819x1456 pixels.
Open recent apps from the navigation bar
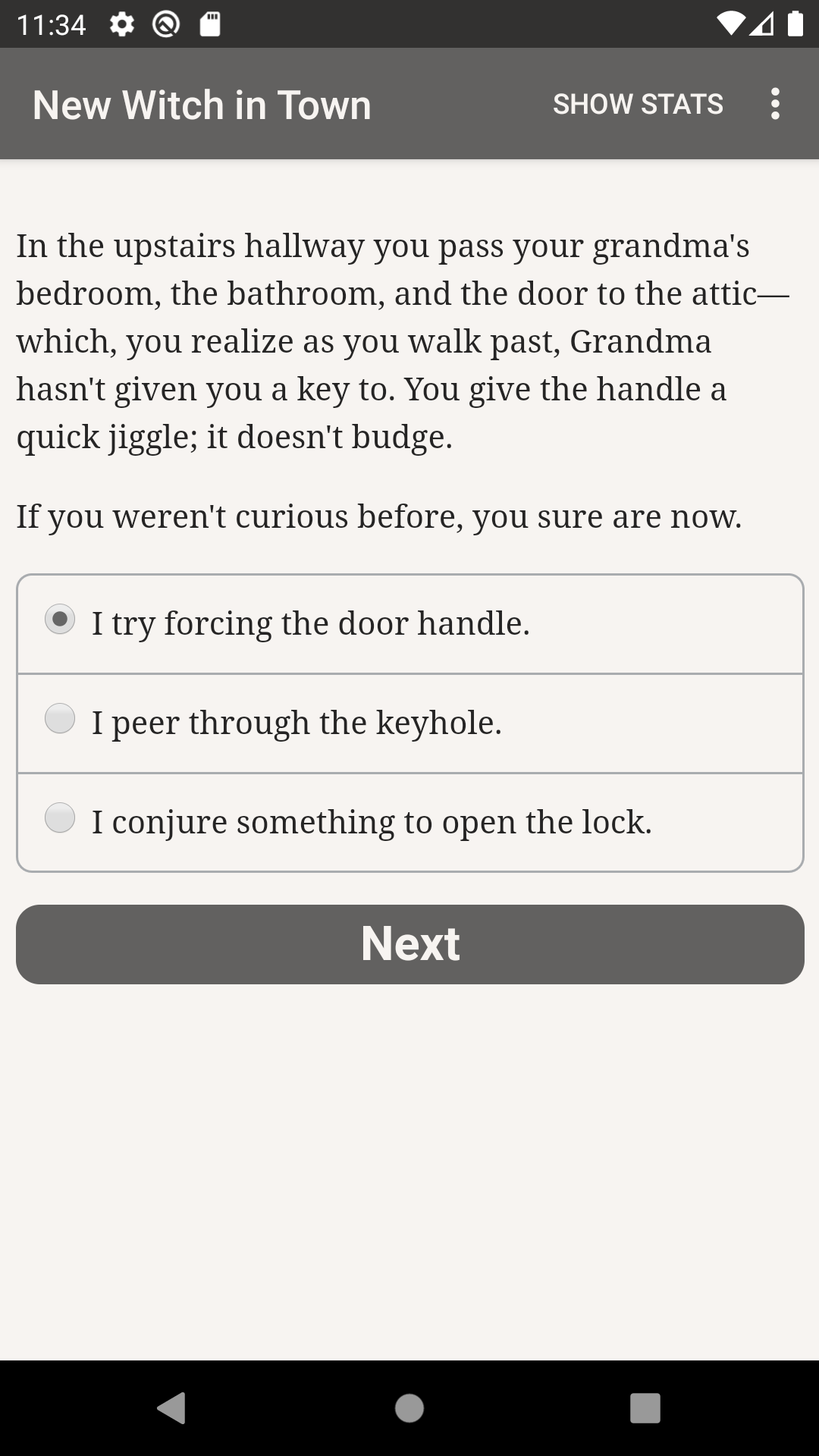tap(645, 1408)
